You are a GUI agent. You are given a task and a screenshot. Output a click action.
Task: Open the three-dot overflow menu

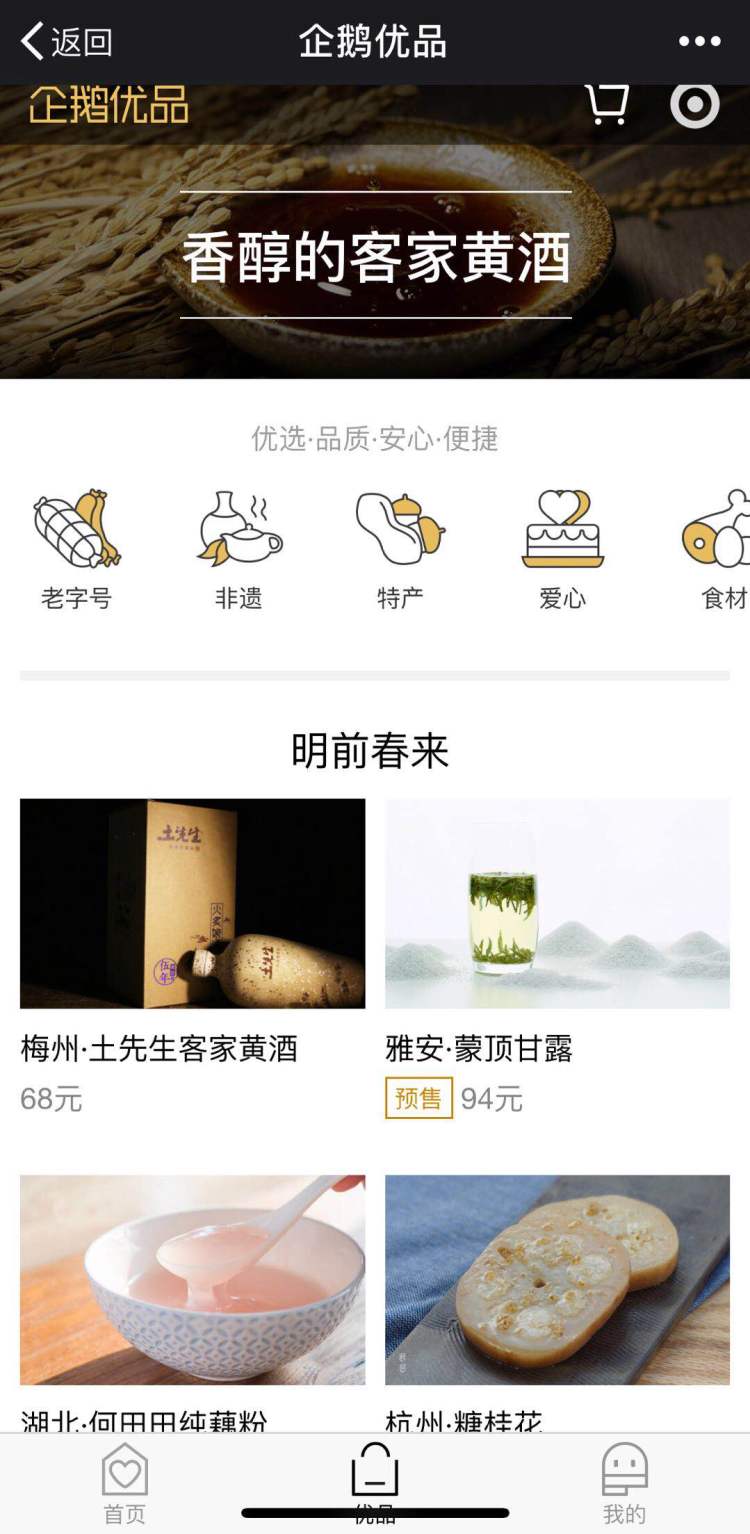click(x=699, y=42)
